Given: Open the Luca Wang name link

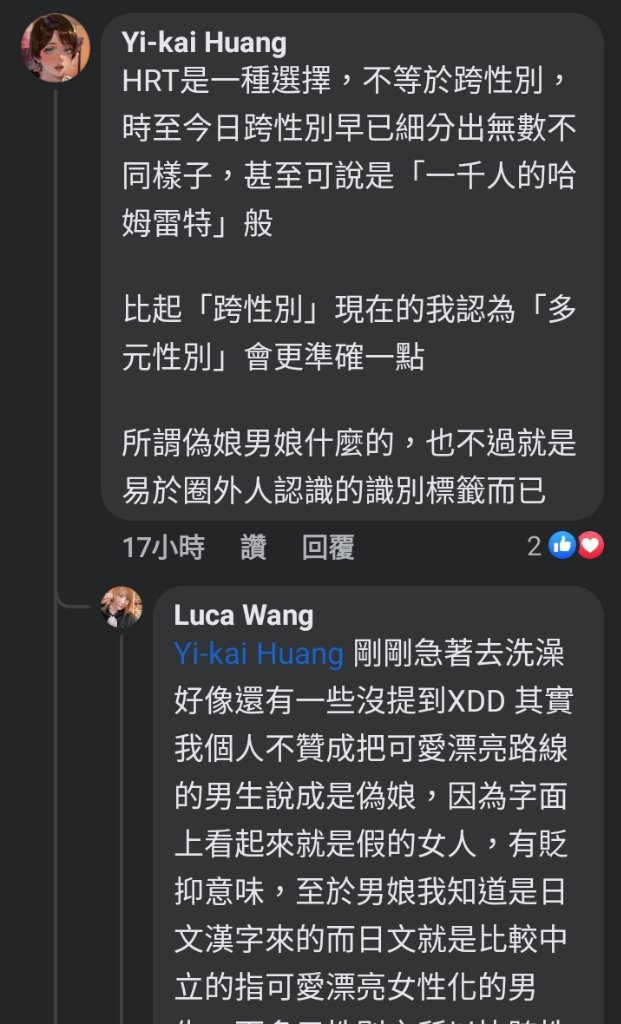Looking at the screenshot, I should 243,614.
